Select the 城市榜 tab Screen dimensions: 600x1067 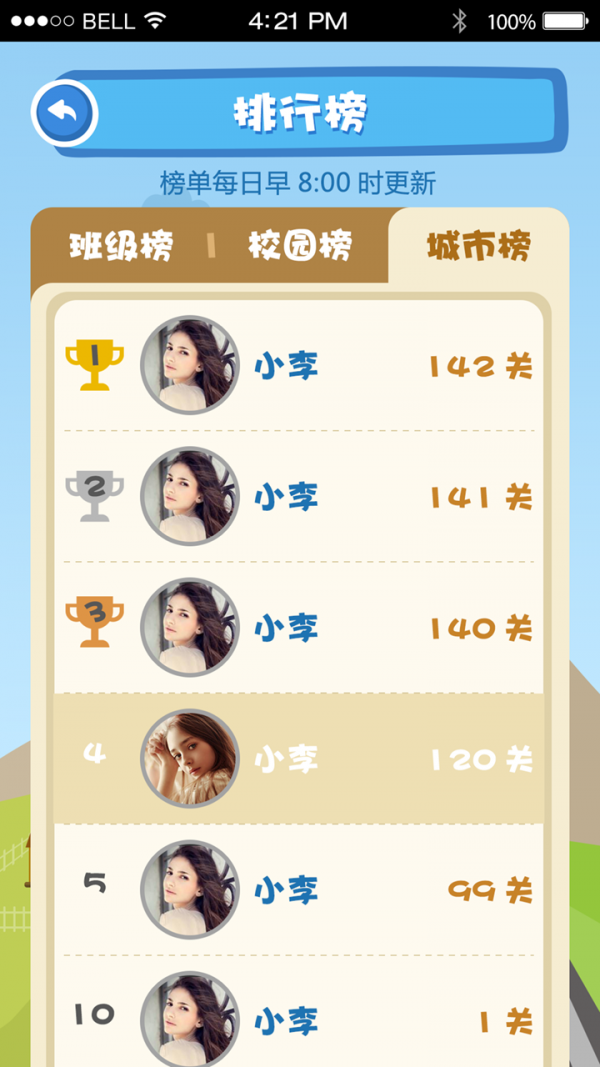[x=478, y=246]
